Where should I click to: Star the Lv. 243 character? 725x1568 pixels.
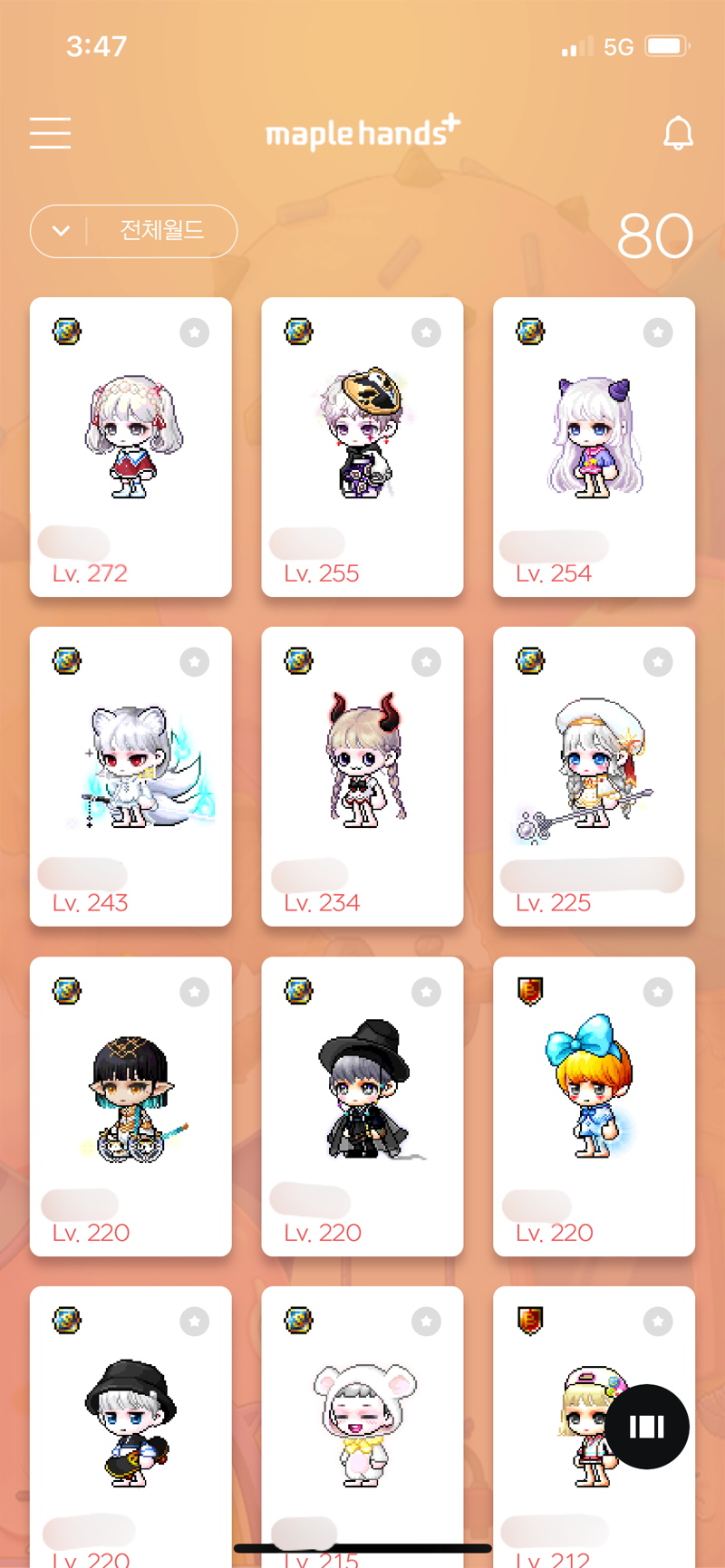(x=194, y=662)
